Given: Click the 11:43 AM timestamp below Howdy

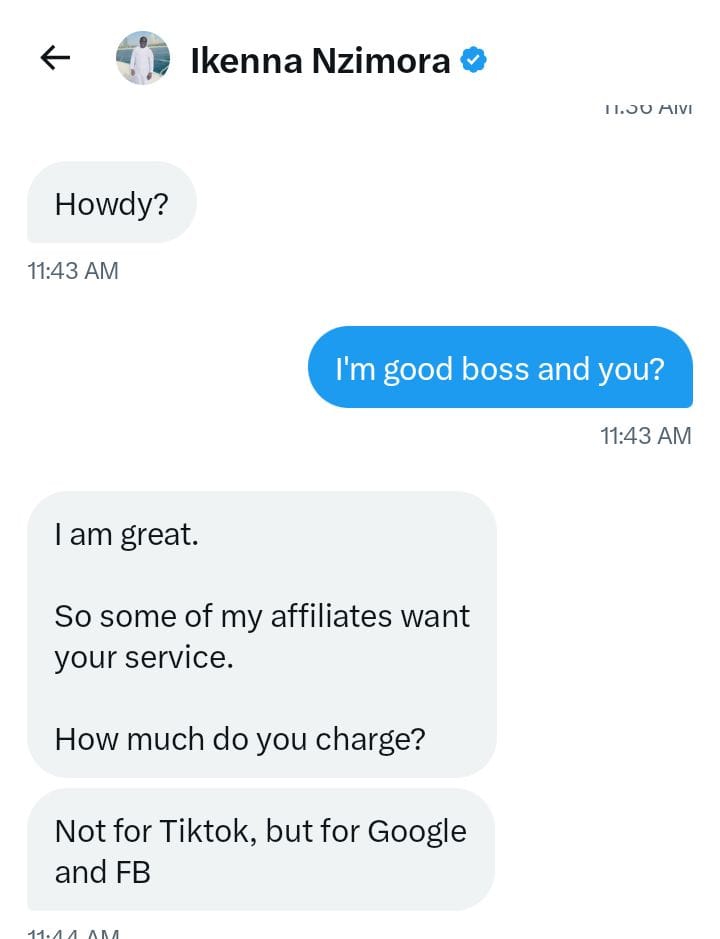Looking at the screenshot, I should pyautogui.click(x=72, y=270).
